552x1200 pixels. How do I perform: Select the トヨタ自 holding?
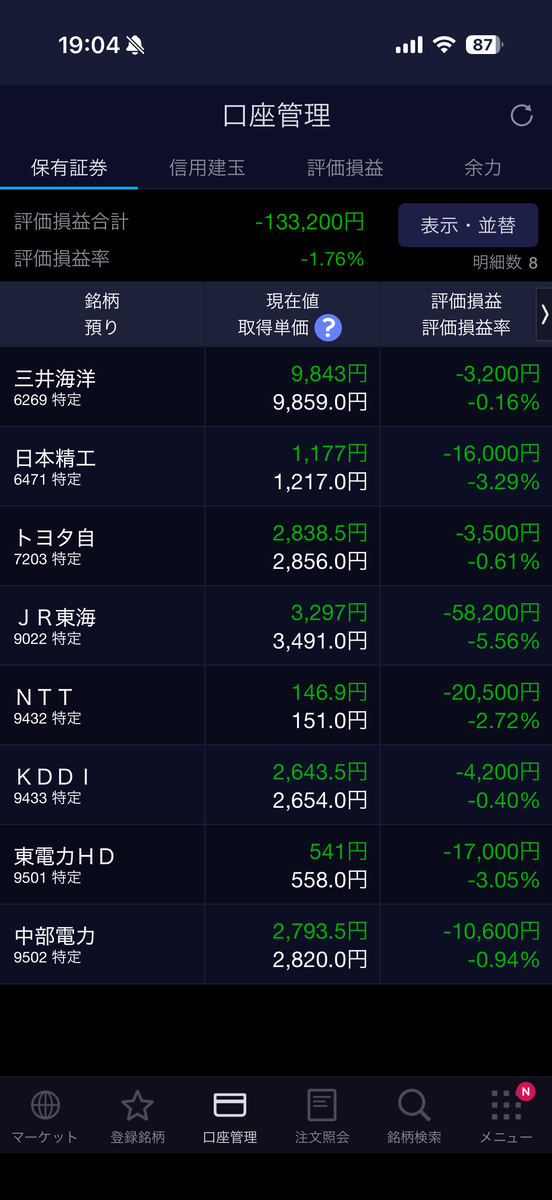(x=276, y=547)
